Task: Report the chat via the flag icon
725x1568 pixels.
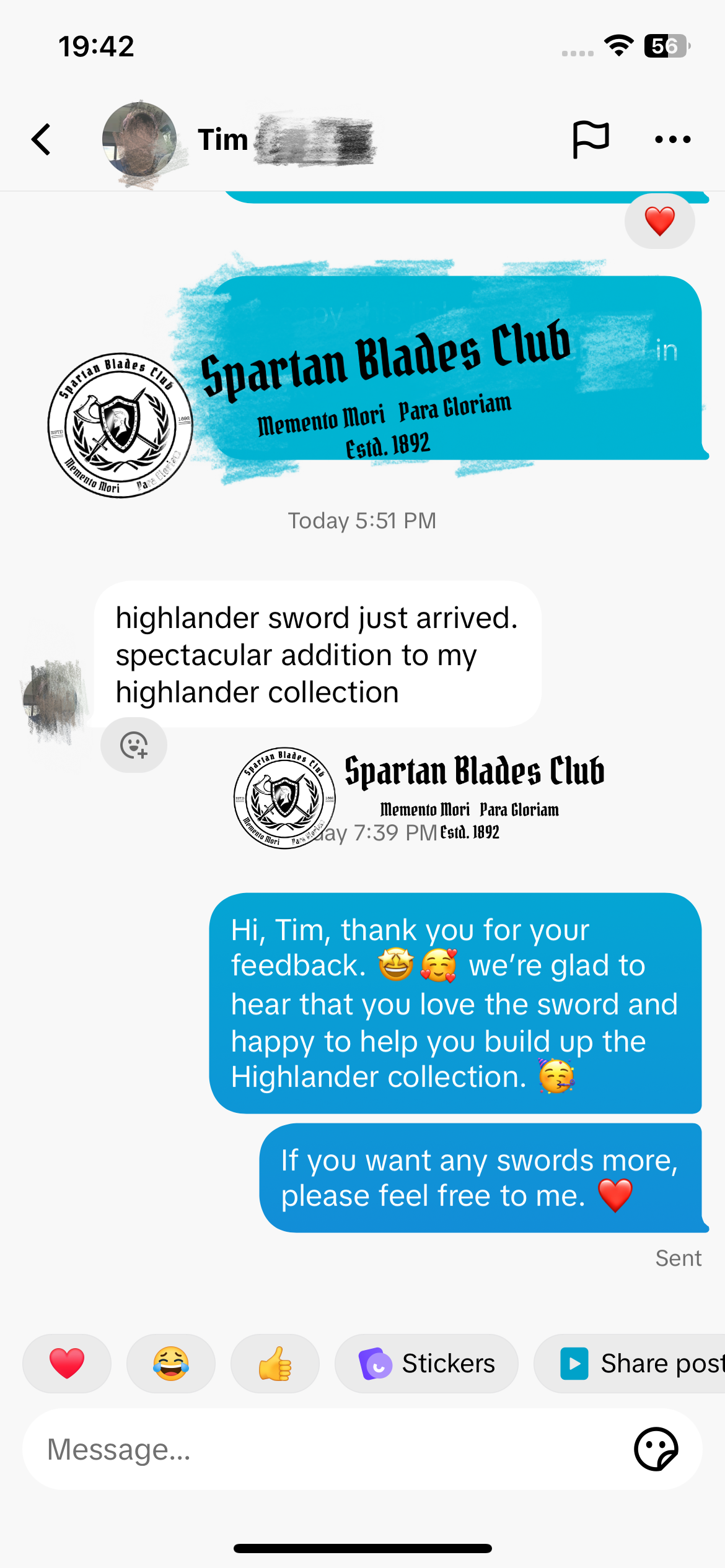Action: tap(590, 139)
